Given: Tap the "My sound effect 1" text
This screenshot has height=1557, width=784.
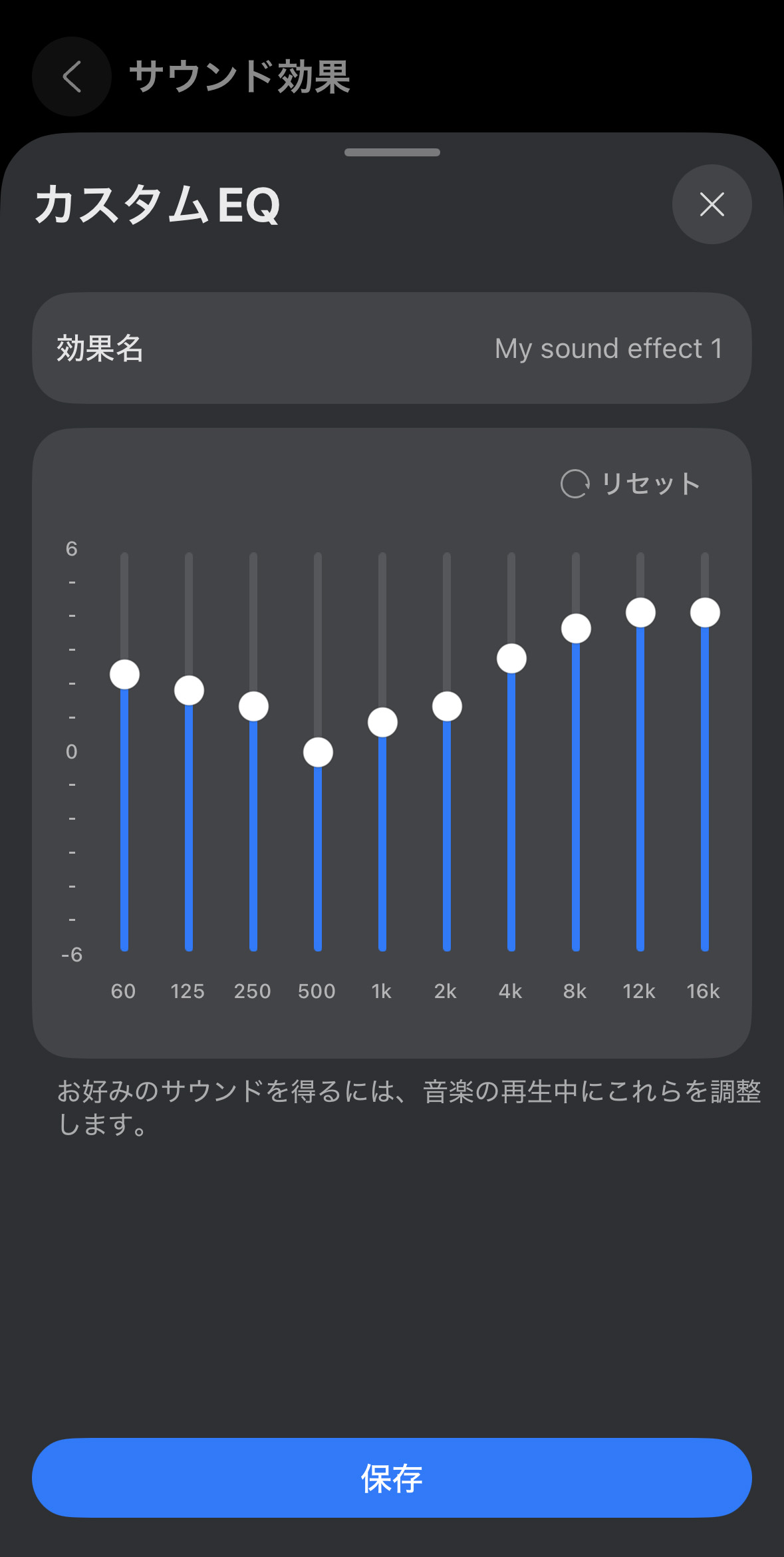Looking at the screenshot, I should pyautogui.click(x=608, y=348).
